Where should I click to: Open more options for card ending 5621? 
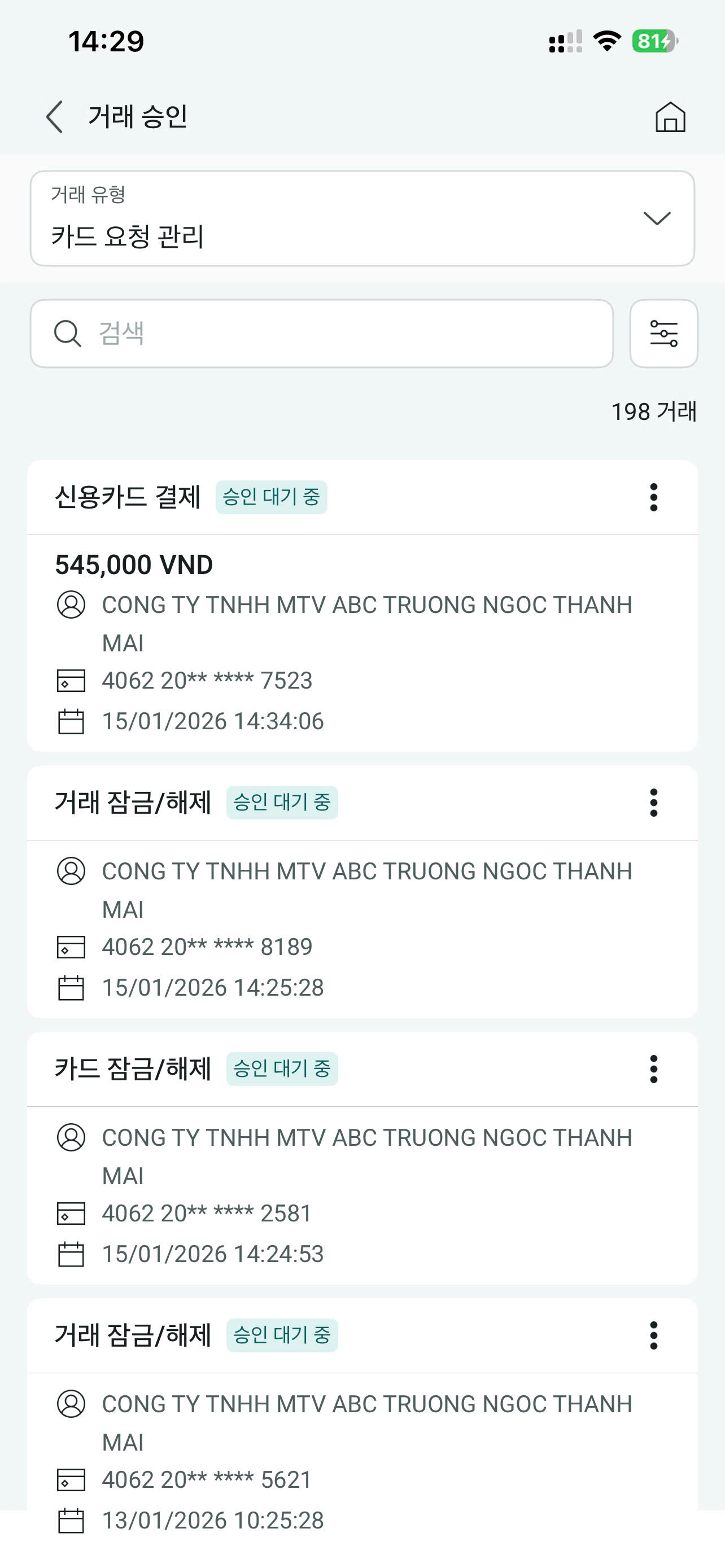pos(653,1335)
